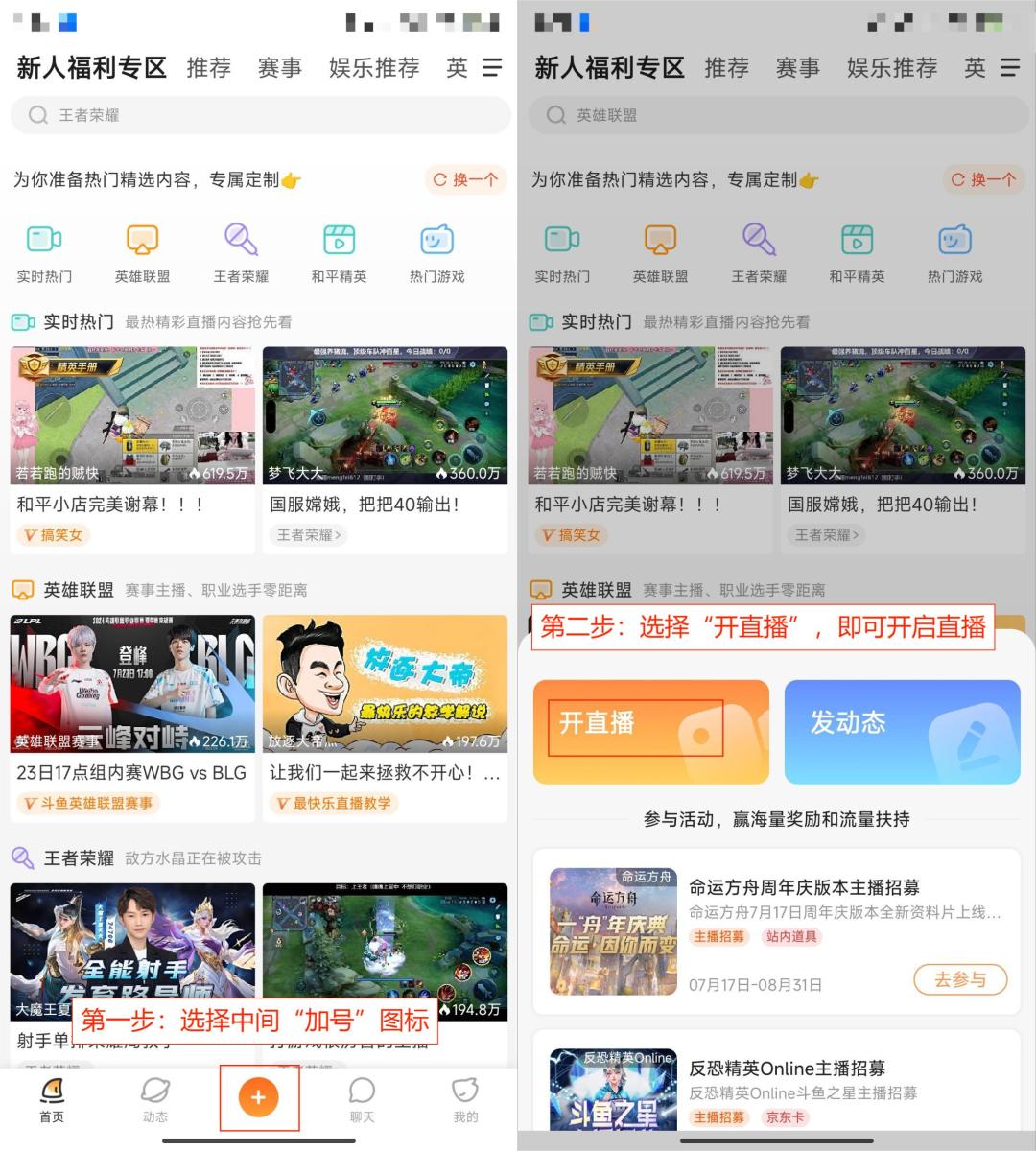The width and height of the screenshot is (1036, 1151).
Task: Select the 我的 tab icon
Action: click(464, 1096)
